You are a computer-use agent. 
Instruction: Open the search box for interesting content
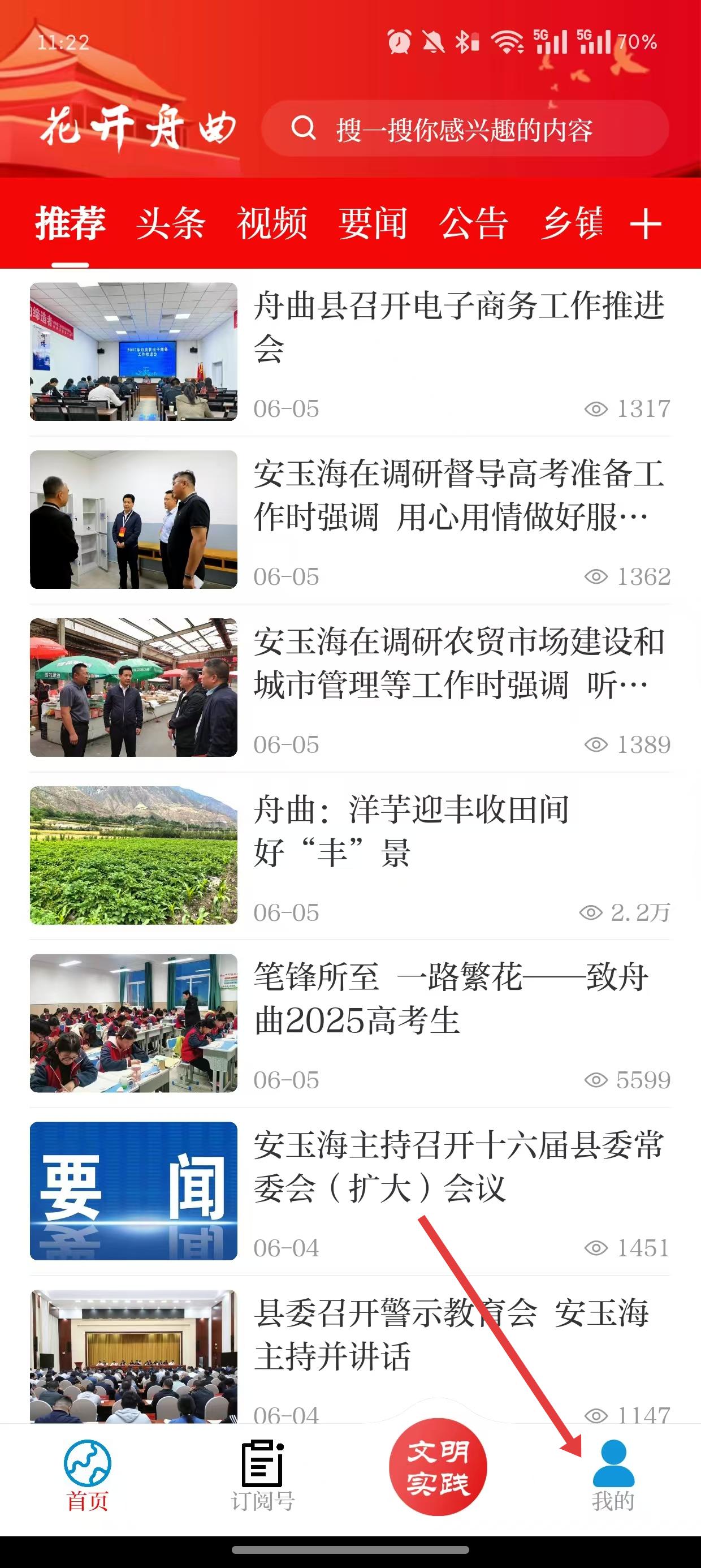[x=465, y=129]
